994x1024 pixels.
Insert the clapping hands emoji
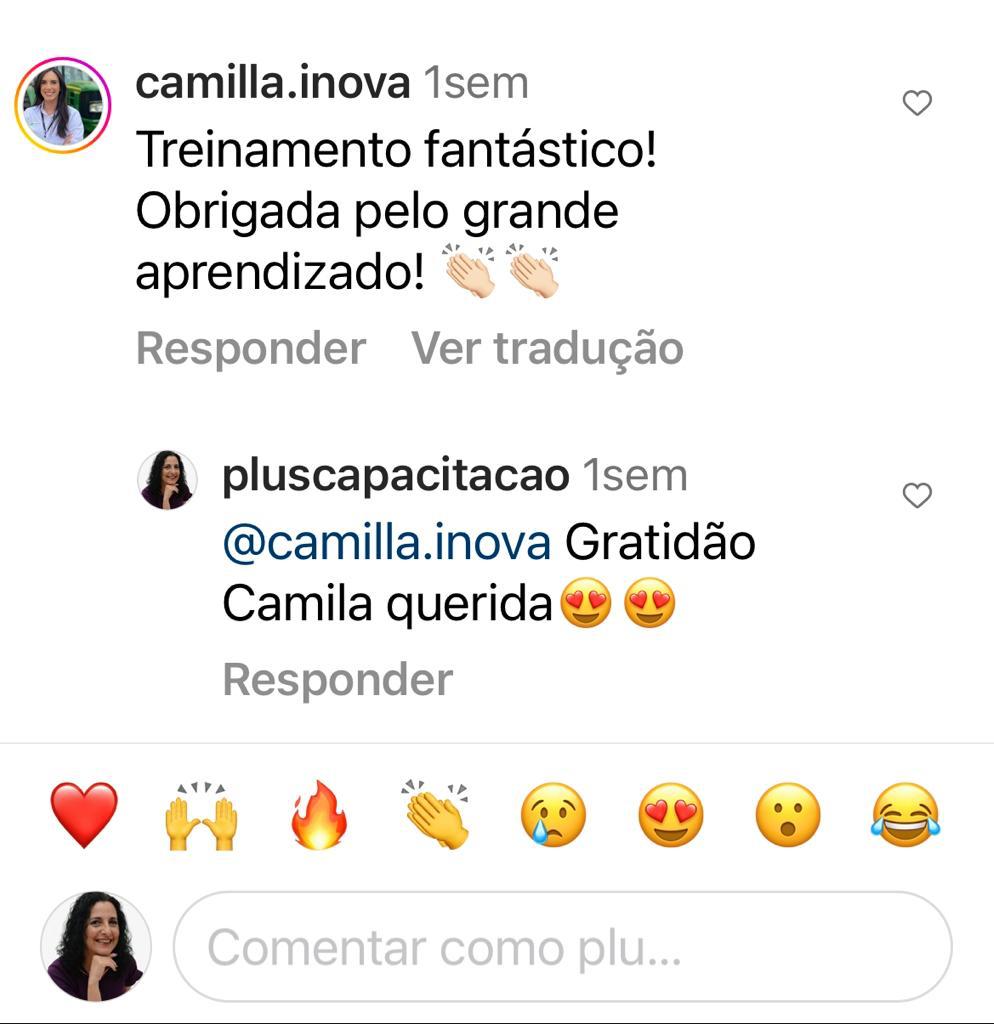[x=437, y=815]
